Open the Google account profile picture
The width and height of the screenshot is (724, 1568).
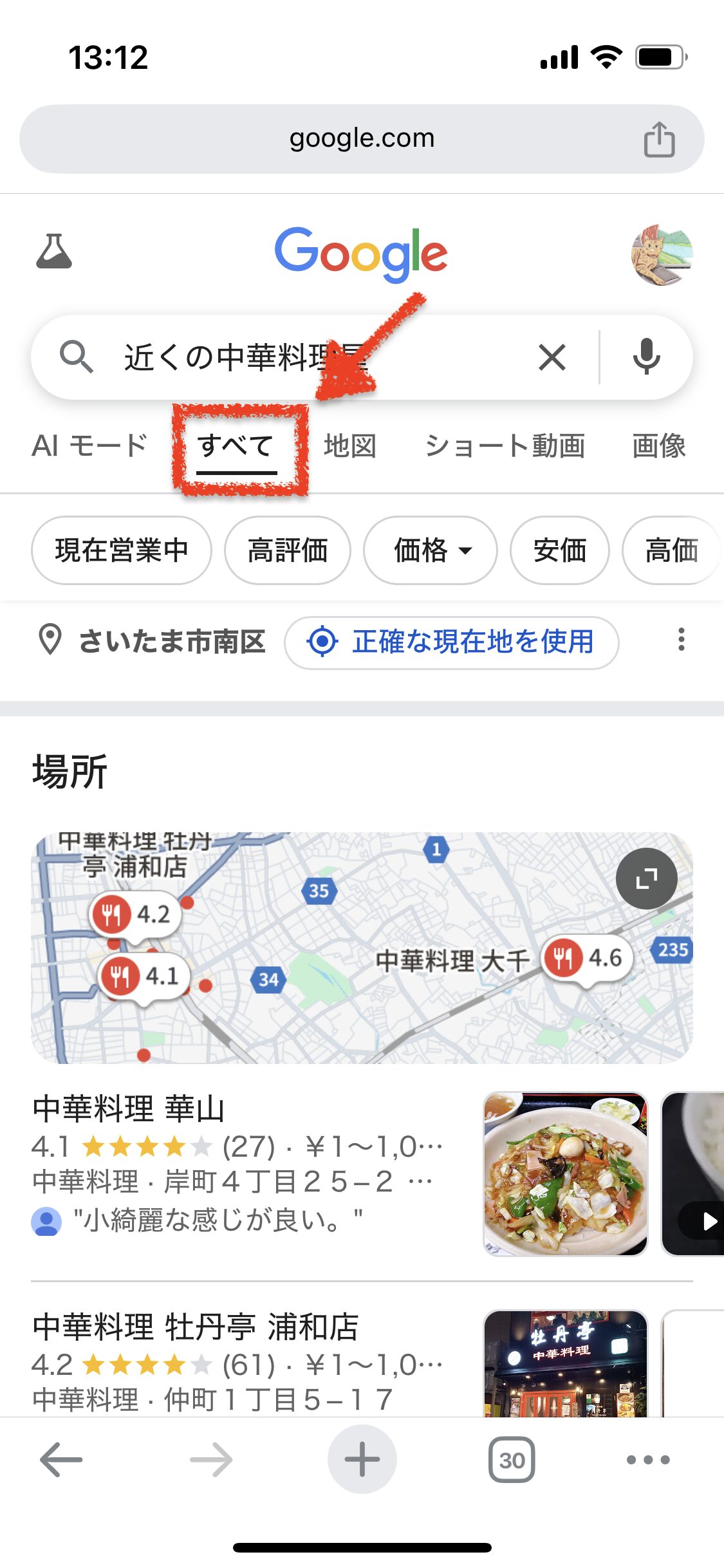(x=661, y=255)
